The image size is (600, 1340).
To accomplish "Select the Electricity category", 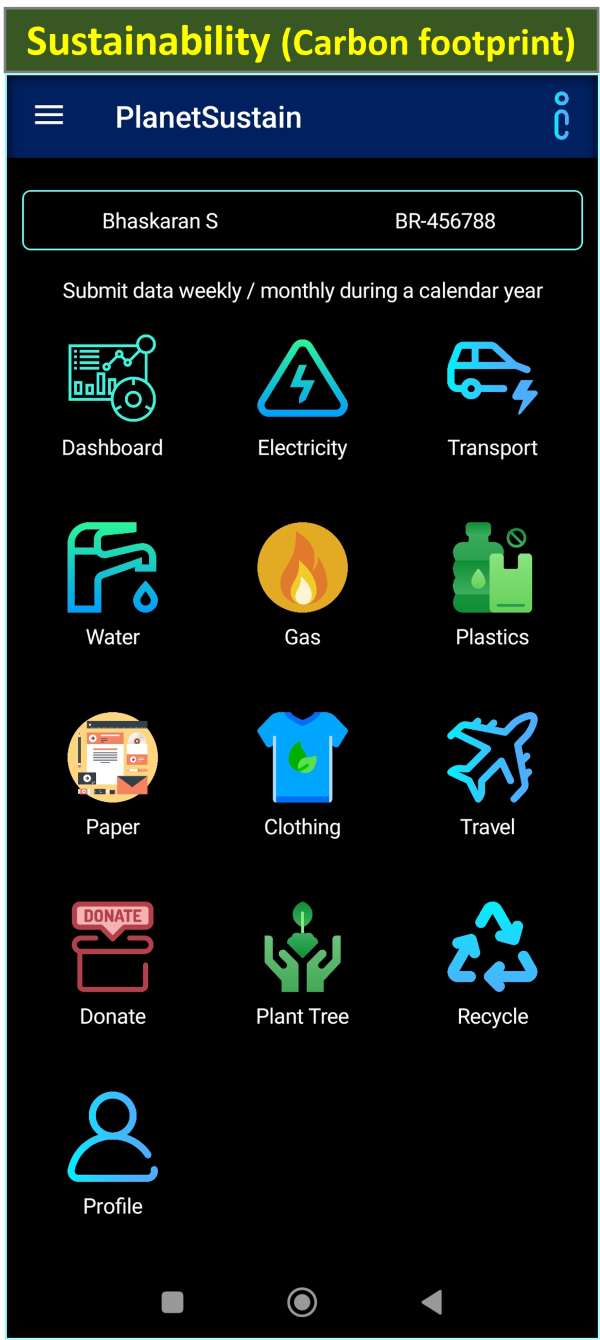I will 302,395.
